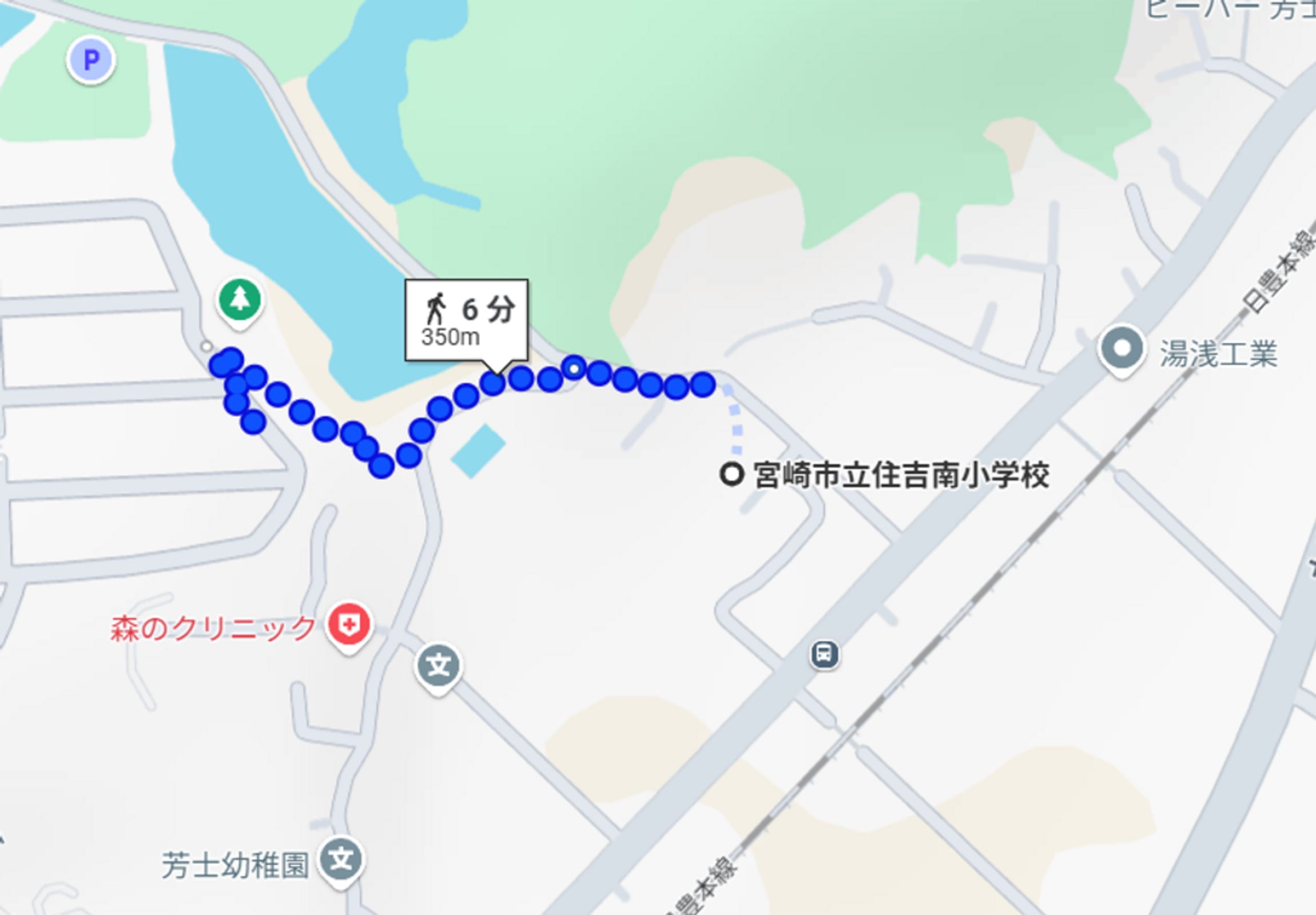Select the bus stop icon

(x=824, y=653)
